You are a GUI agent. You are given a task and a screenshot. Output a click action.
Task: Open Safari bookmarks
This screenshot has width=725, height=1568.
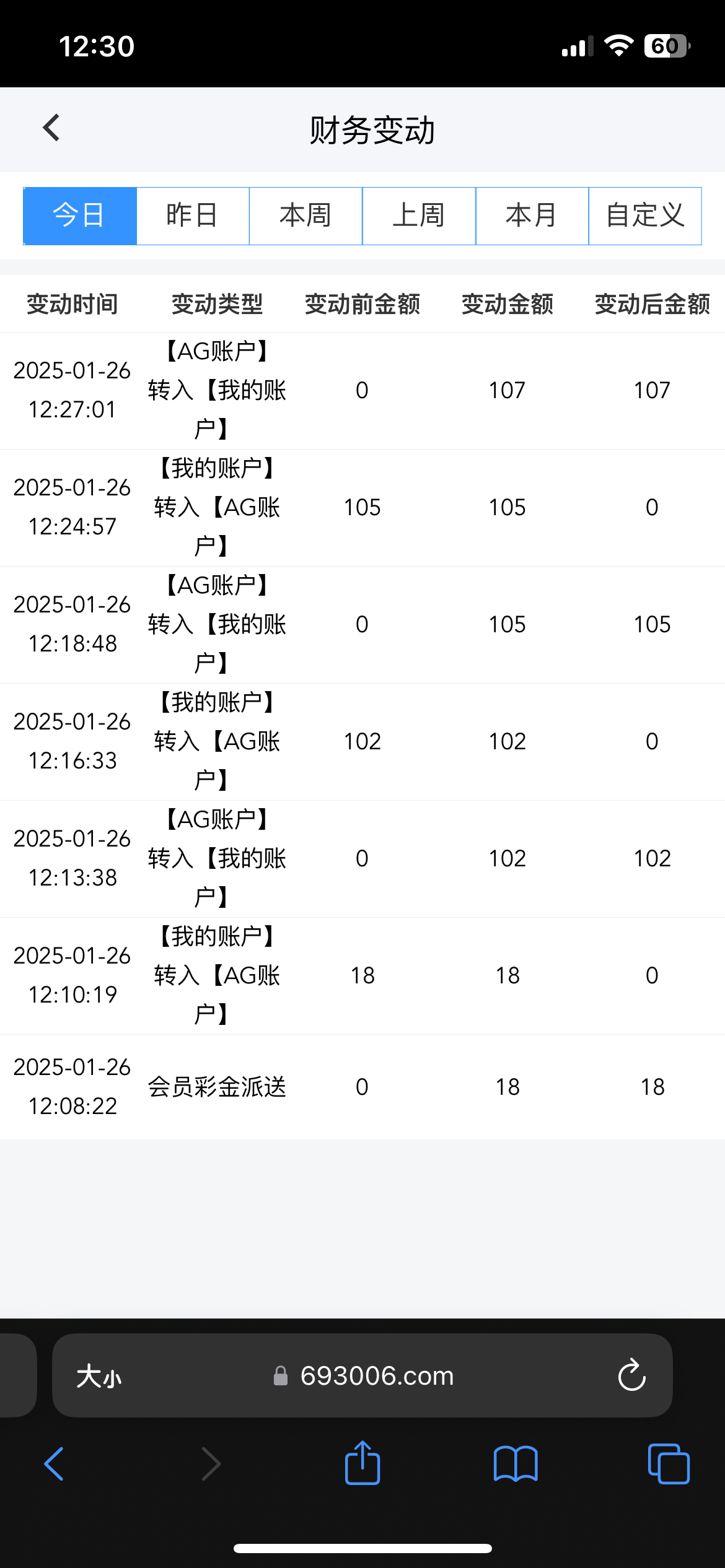[516, 1464]
